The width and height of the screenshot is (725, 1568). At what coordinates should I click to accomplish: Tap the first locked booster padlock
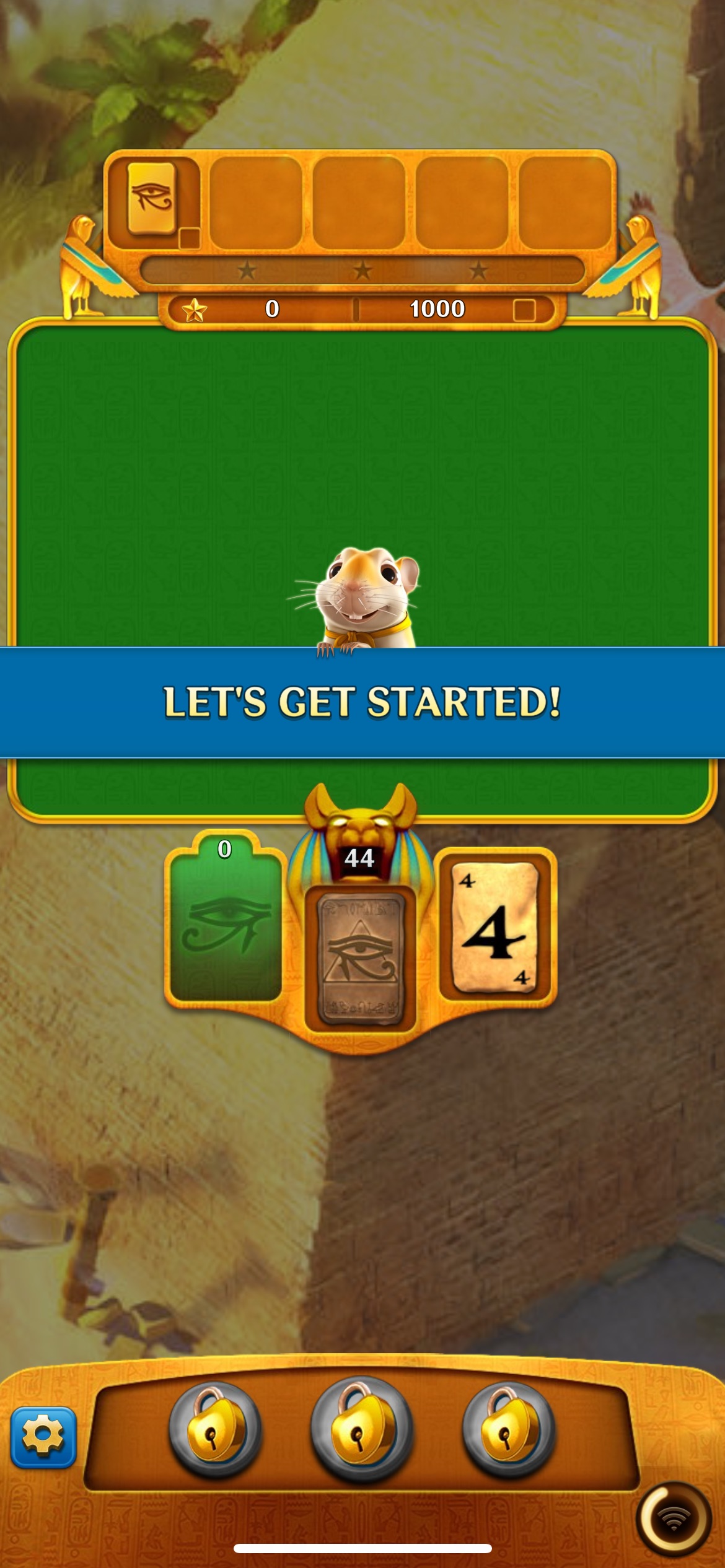click(x=215, y=1430)
